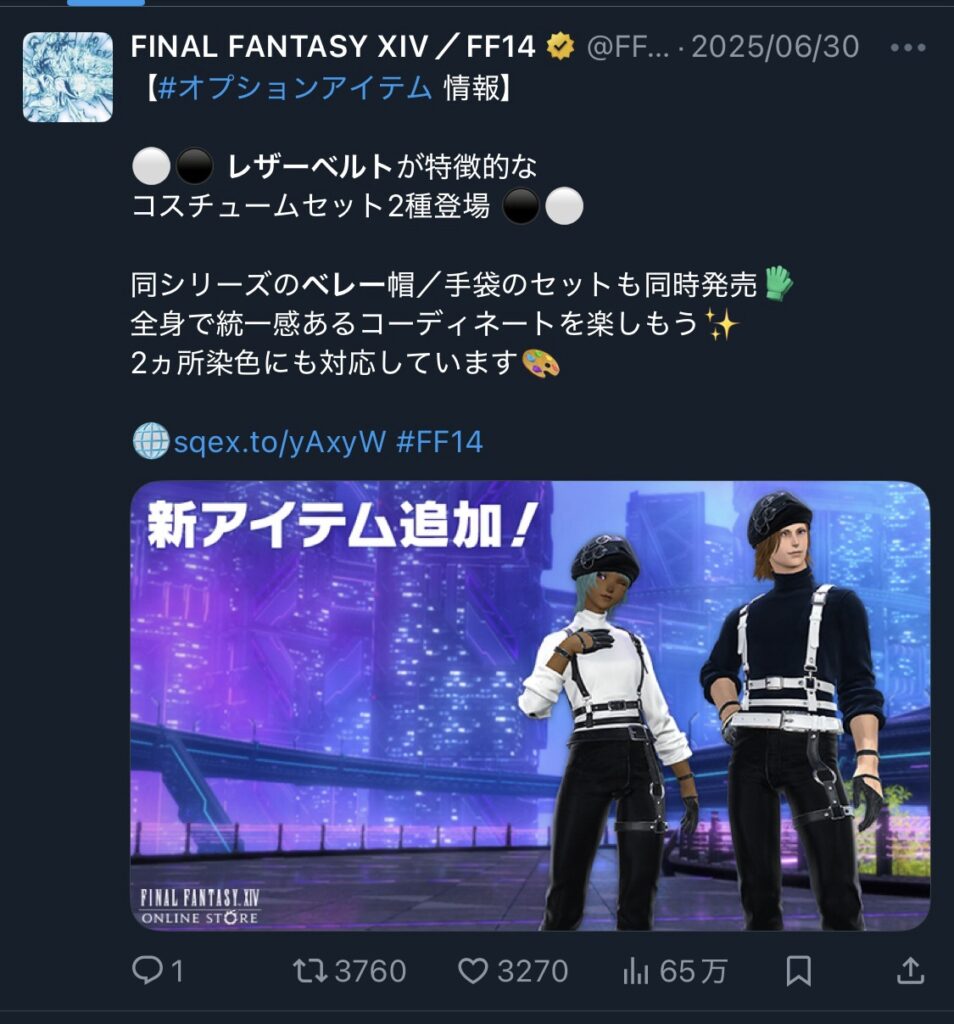Open the #オプションアイテム hashtag
This screenshot has height=1024, width=954.
pos(295,88)
